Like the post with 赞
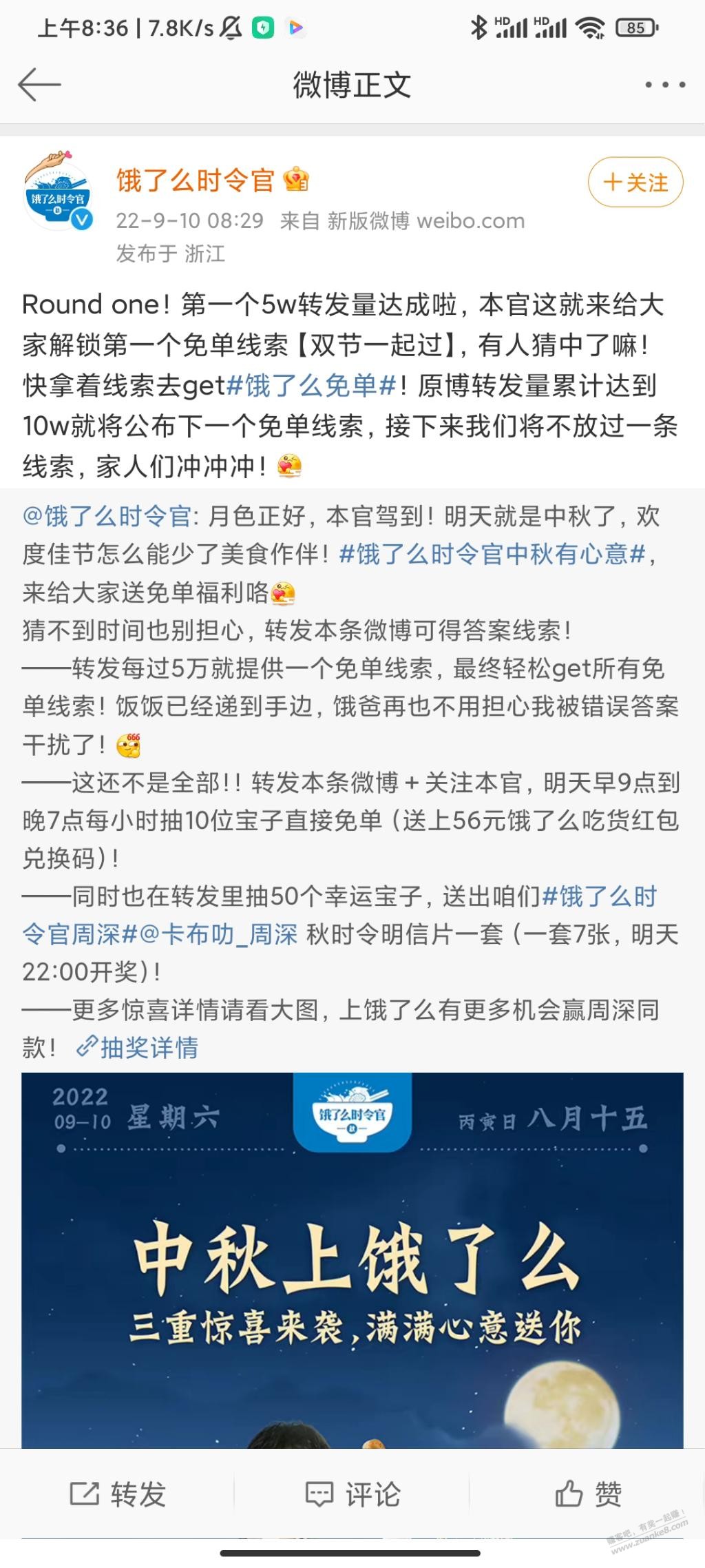 pos(587,1494)
